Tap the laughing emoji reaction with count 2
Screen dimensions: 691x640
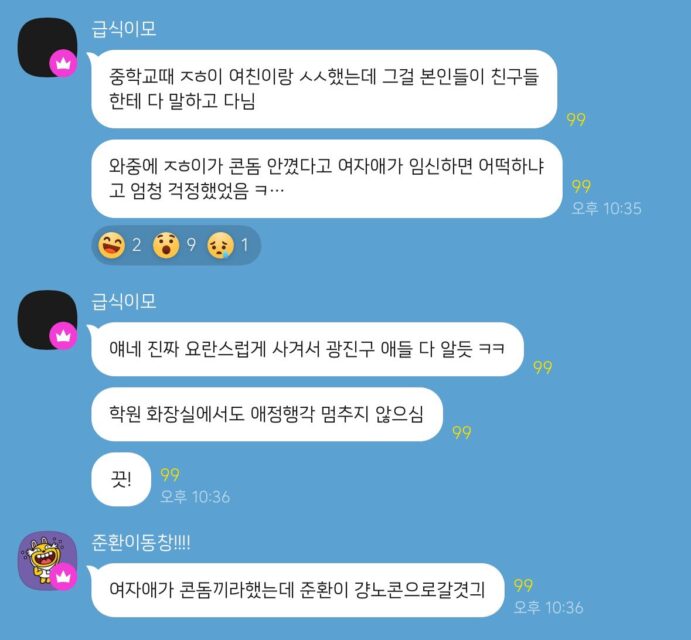(x=113, y=243)
